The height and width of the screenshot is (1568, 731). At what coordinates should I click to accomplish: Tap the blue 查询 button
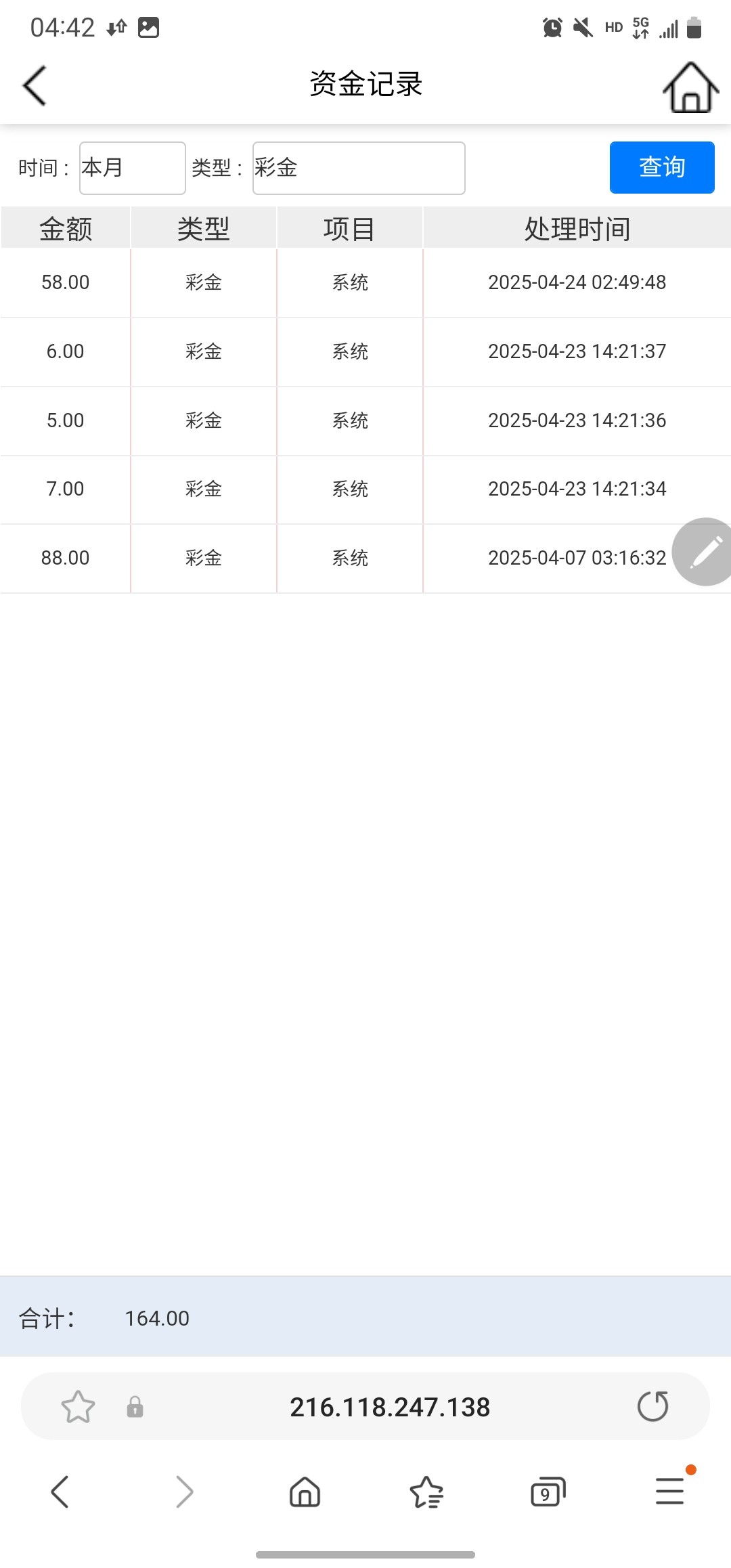click(662, 167)
